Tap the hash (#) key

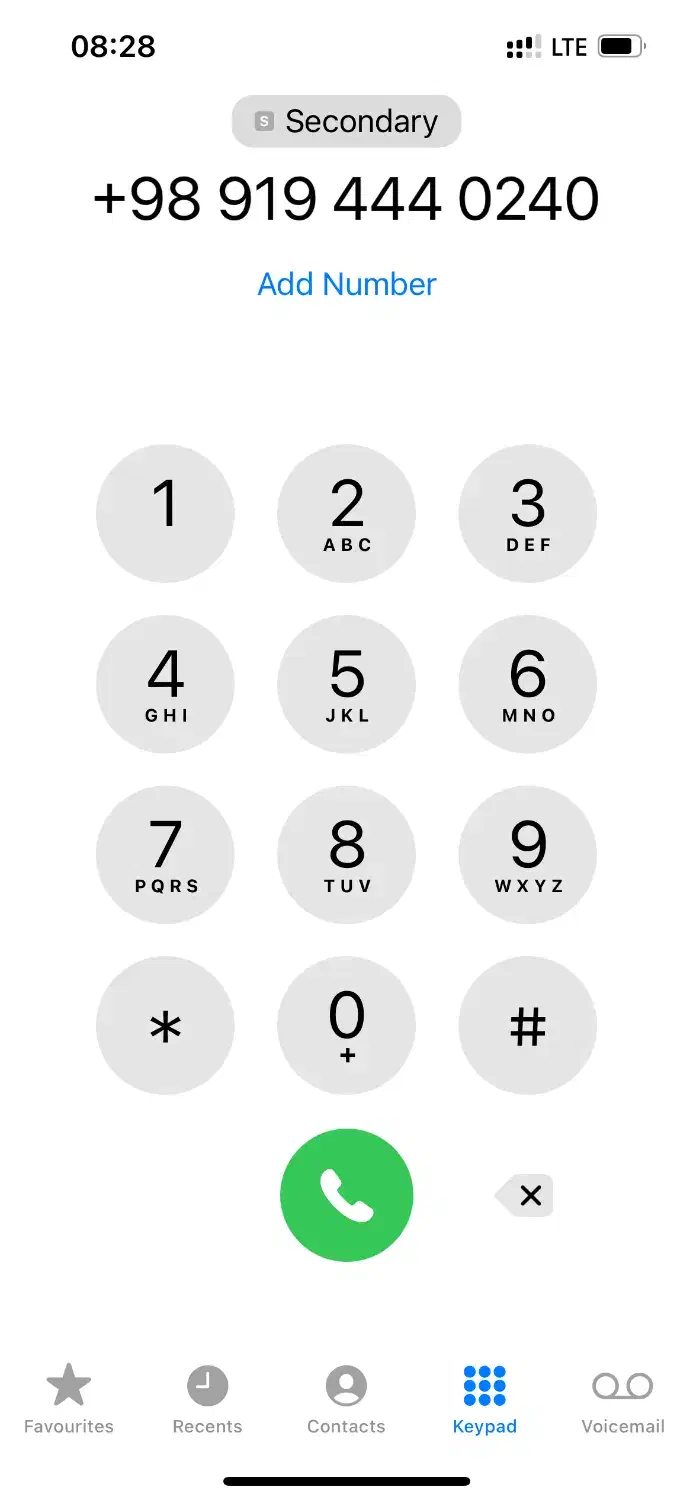coord(528,1026)
